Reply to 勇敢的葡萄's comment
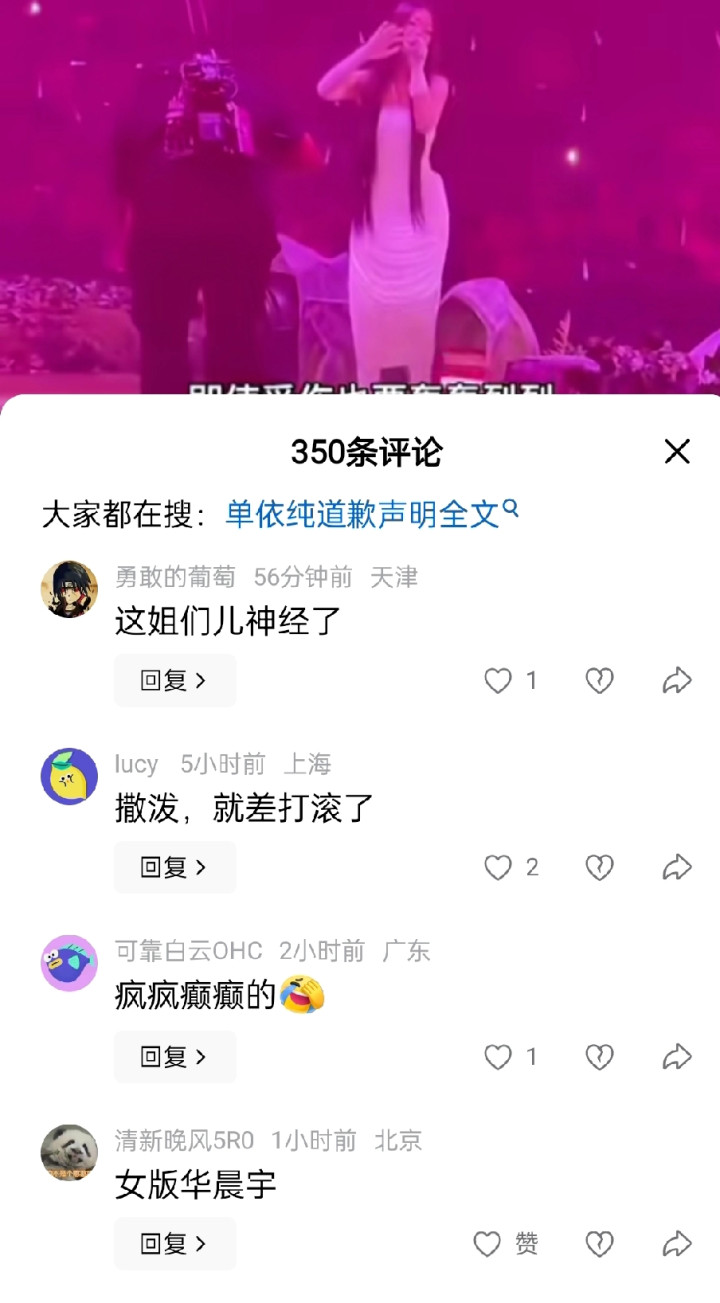 [175, 681]
